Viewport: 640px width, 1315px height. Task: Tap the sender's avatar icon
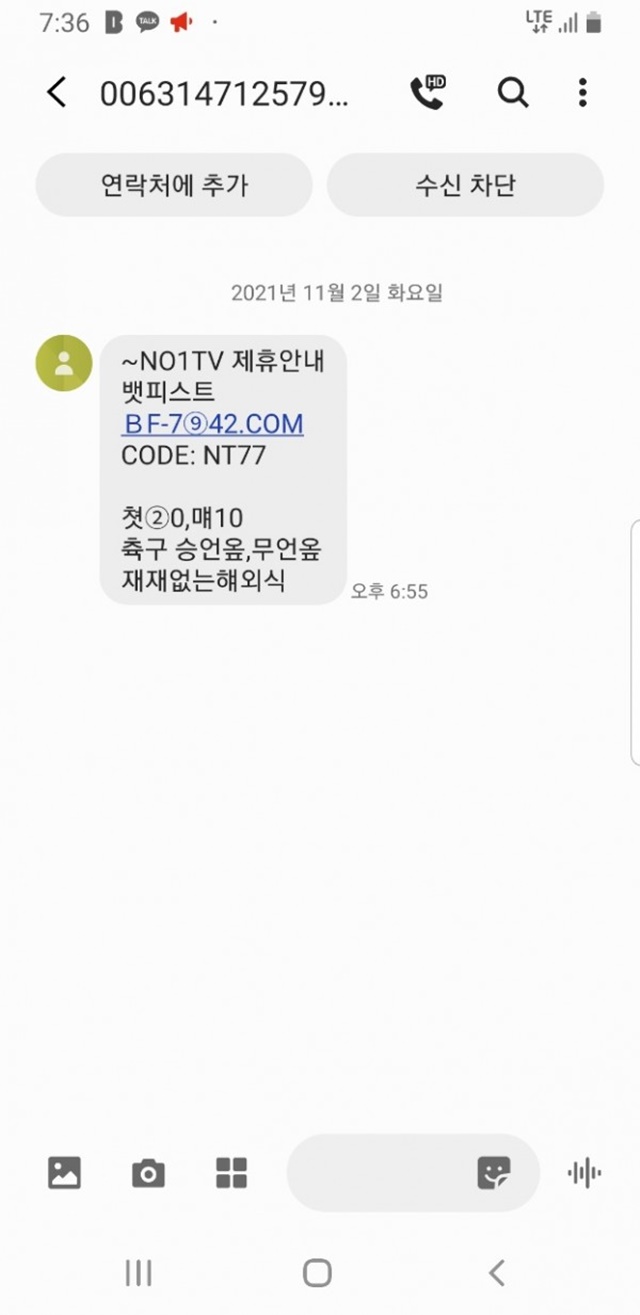point(64,363)
